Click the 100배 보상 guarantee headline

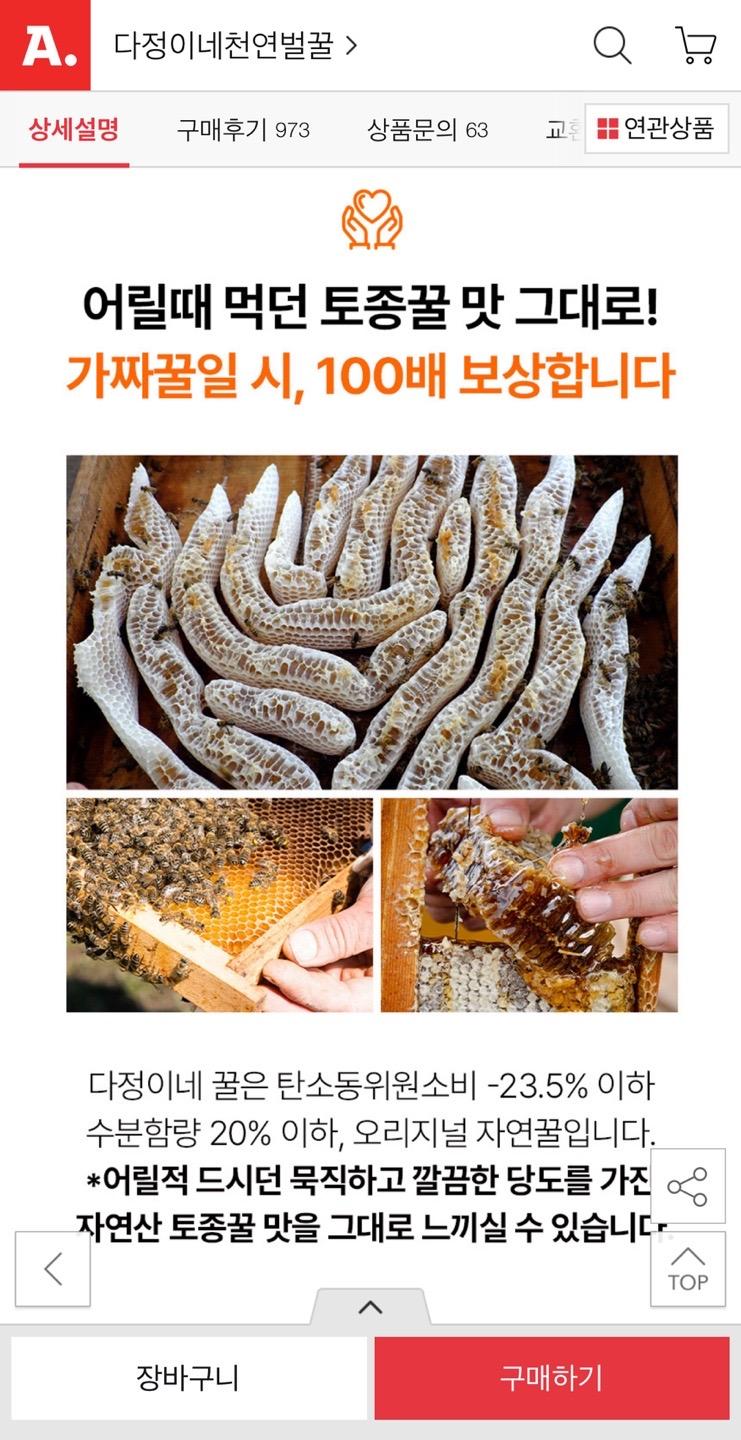click(x=370, y=373)
